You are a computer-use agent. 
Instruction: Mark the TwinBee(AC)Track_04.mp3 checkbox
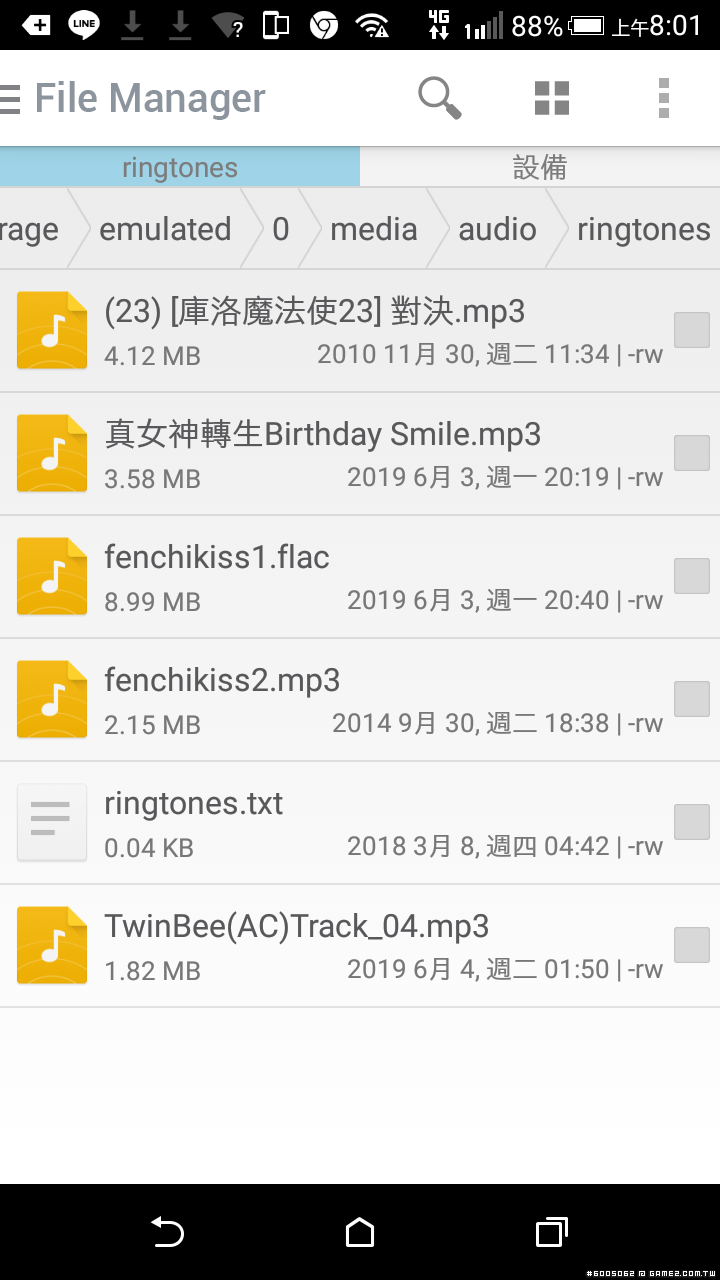click(x=691, y=945)
